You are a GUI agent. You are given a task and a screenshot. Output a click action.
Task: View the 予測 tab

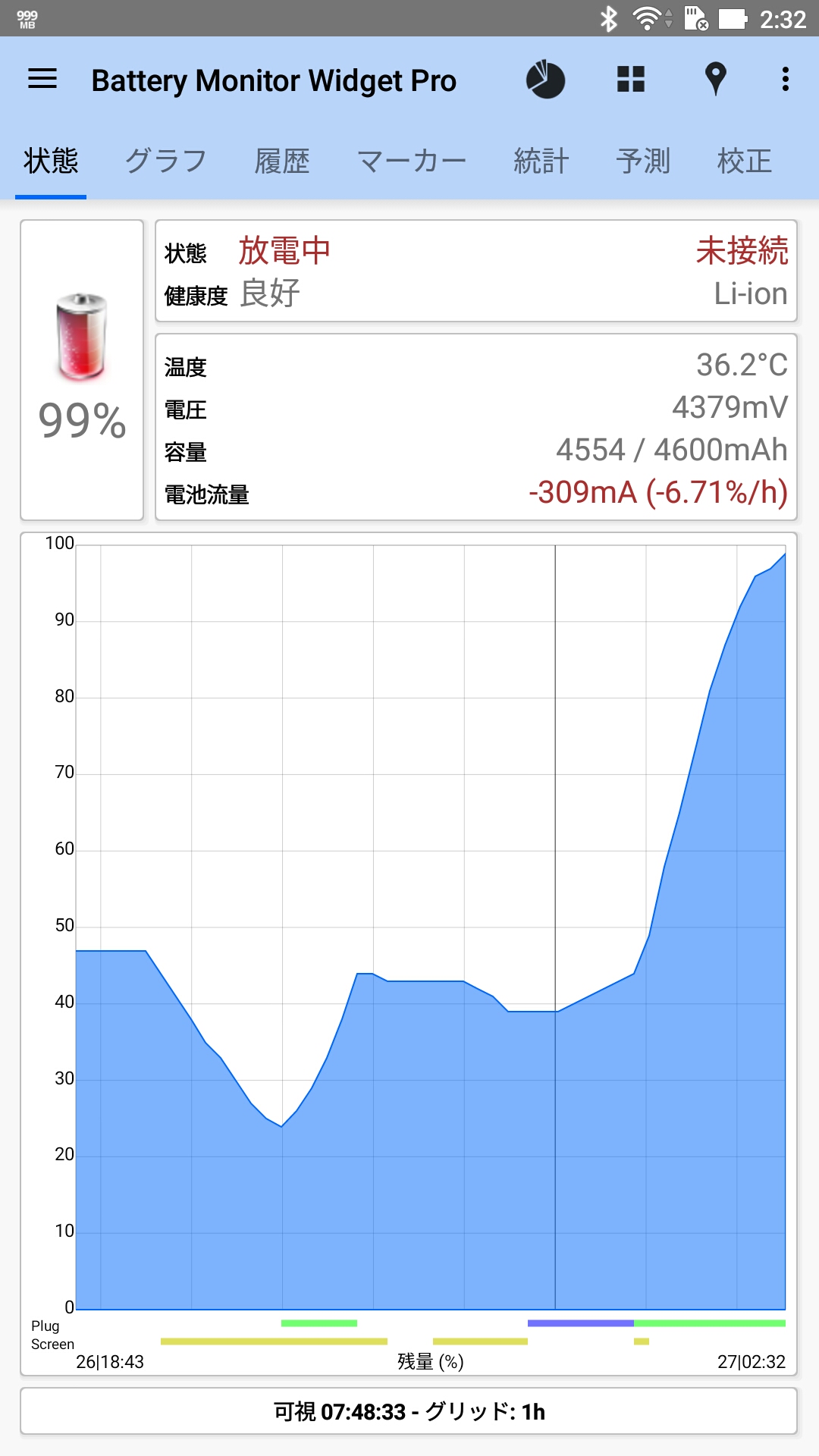pyautogui.click(x=643, y=162)
